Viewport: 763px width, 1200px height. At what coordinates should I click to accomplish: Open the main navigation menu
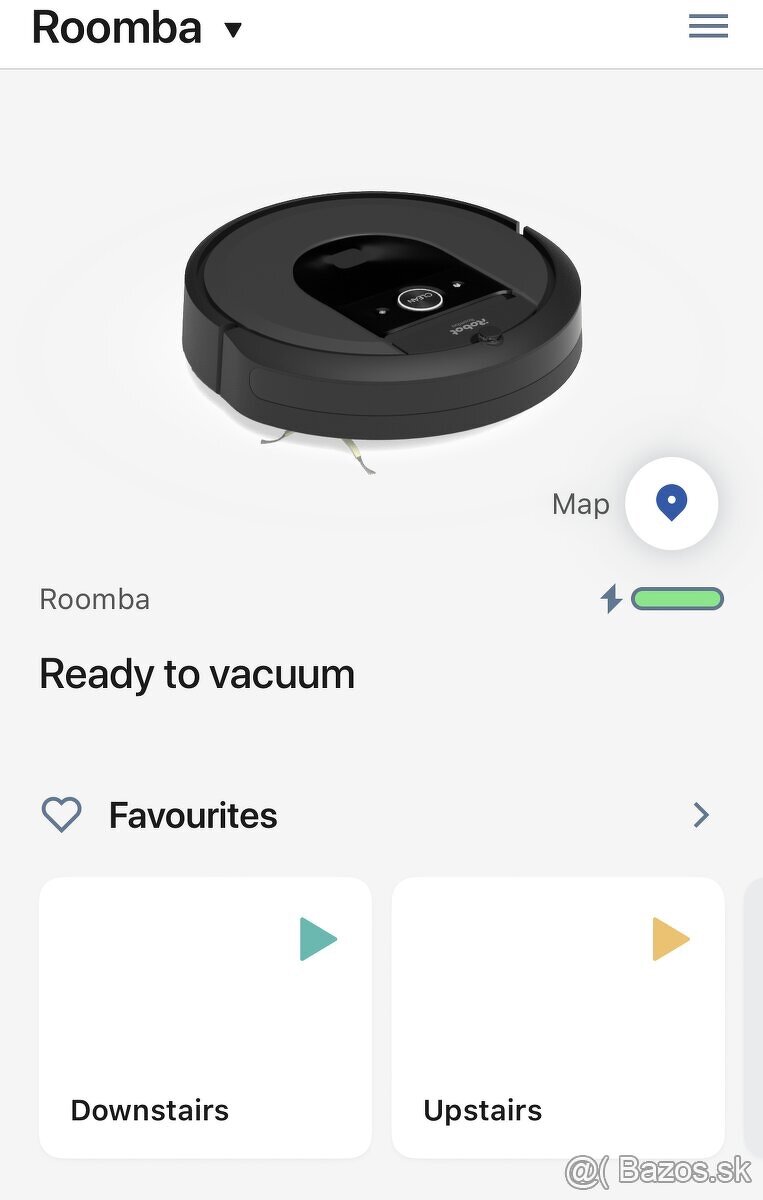click(708, 26)
